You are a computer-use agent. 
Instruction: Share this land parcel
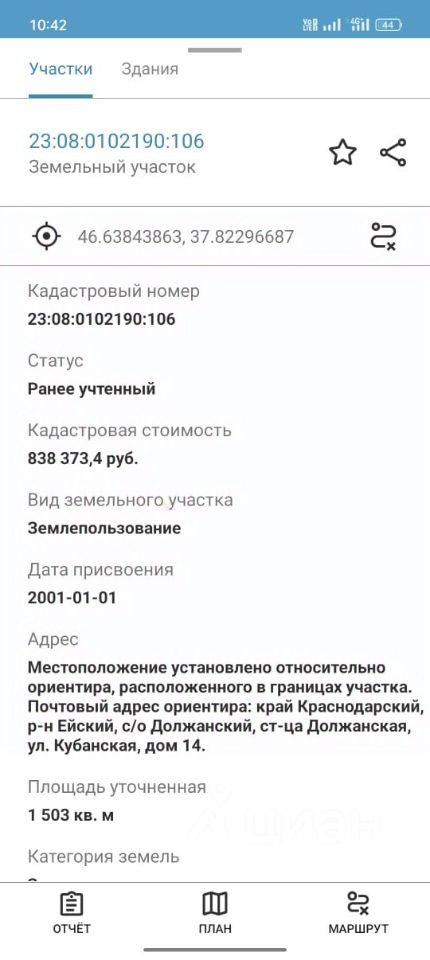[393, 152]
